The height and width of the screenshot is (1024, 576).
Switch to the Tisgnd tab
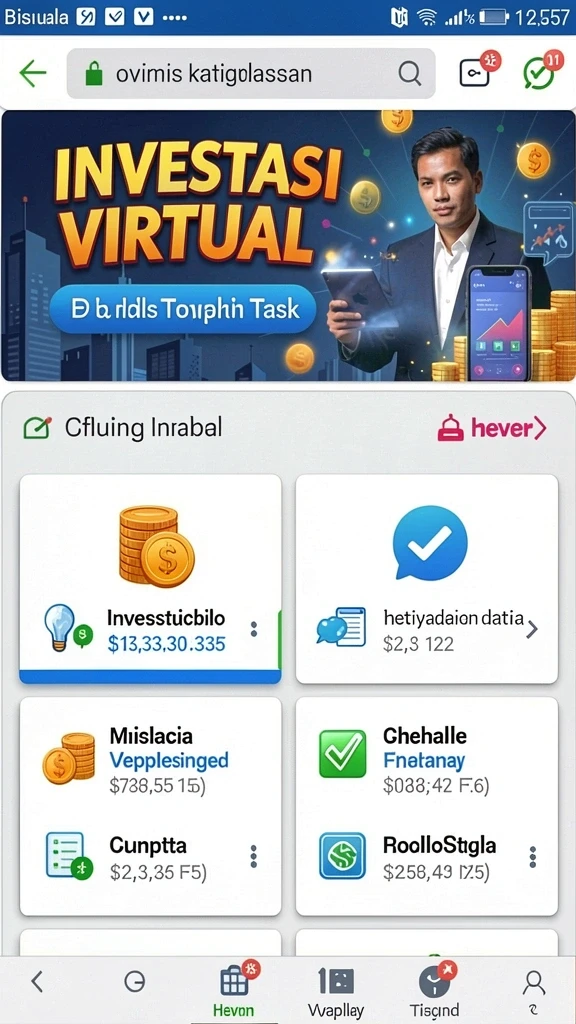[434, 991]
